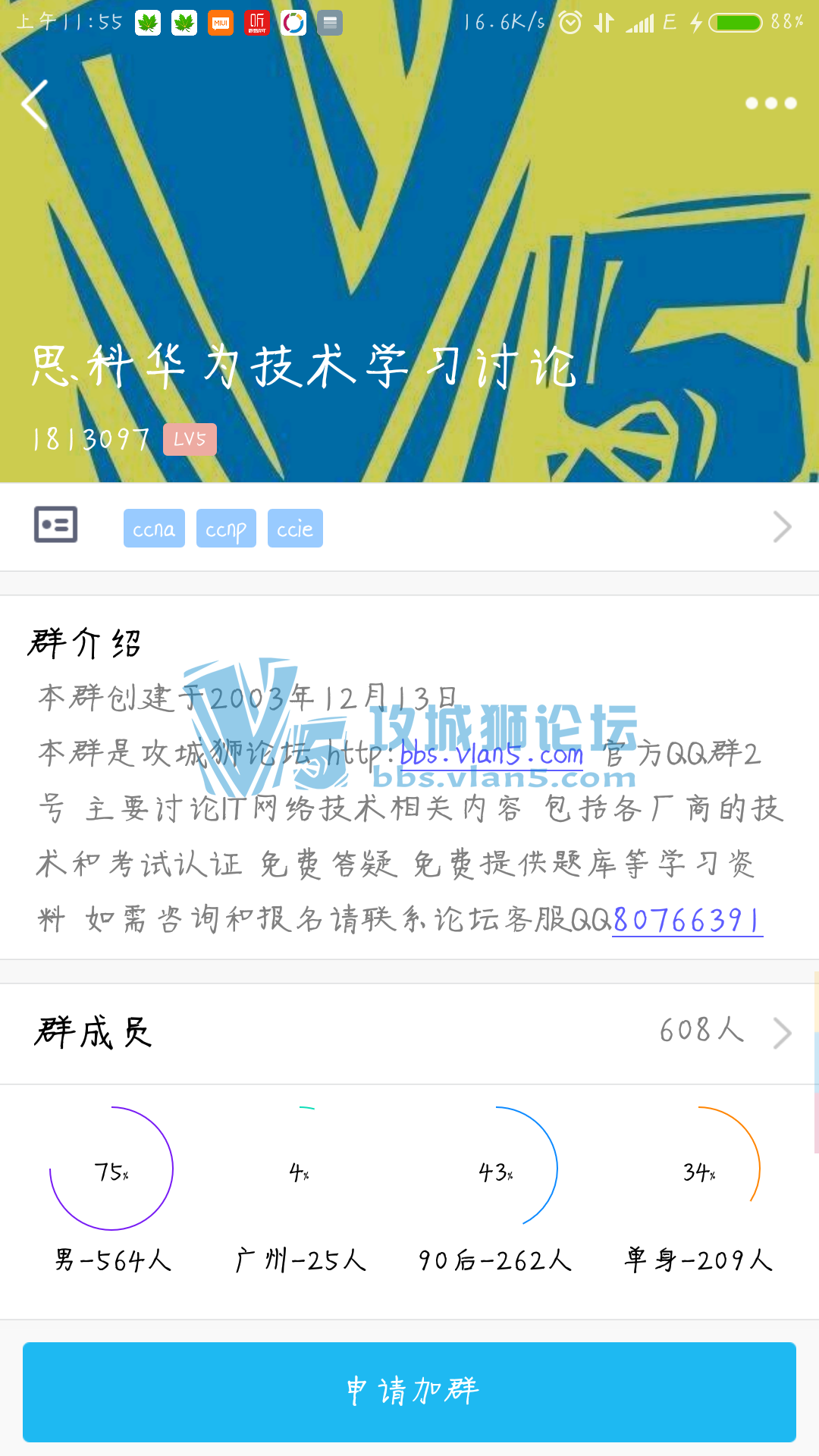Tap the QQ number 80766391 link
The image size is (819, 1456).
(686, 921)
